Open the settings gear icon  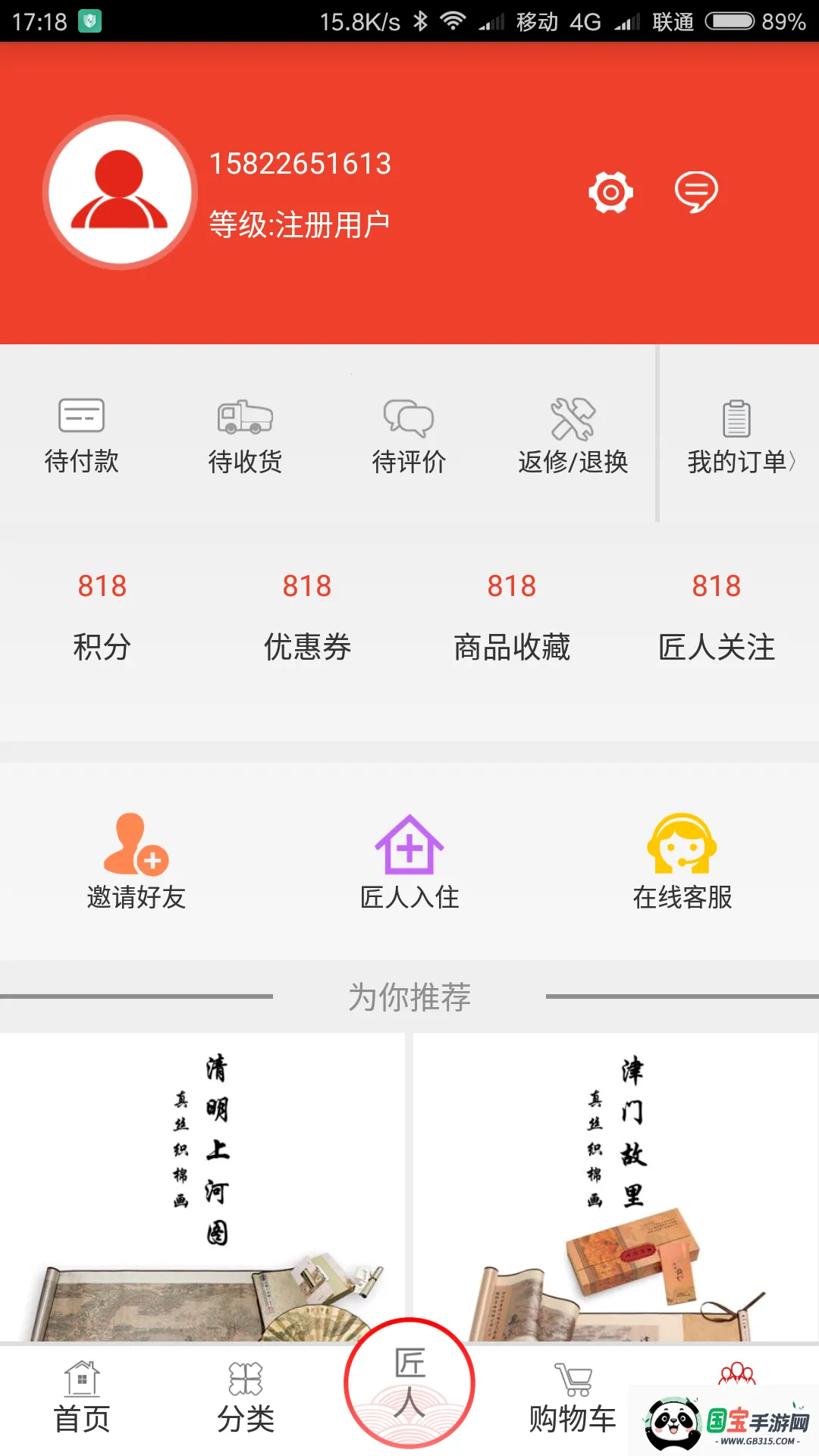tap(611, 191)
